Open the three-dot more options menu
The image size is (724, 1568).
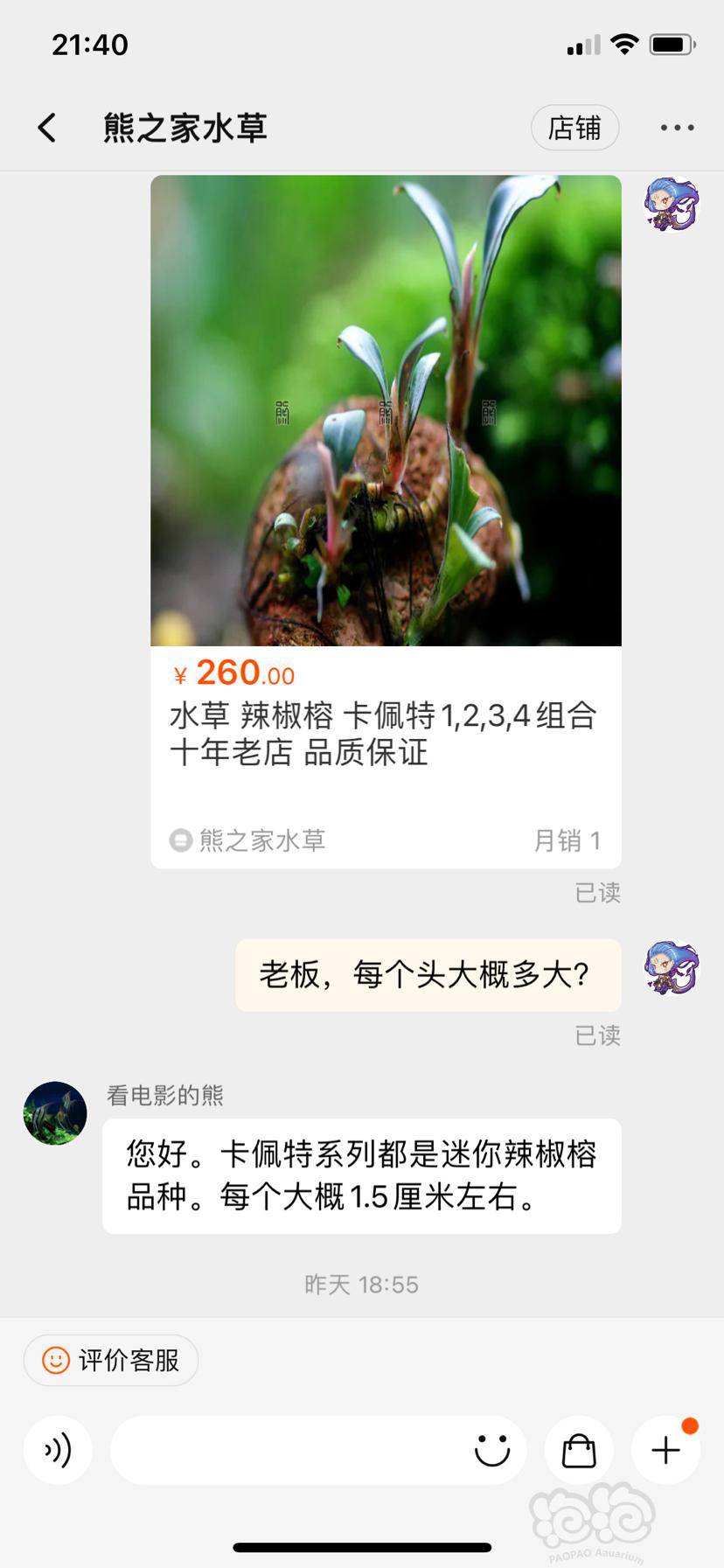(676, 127)
